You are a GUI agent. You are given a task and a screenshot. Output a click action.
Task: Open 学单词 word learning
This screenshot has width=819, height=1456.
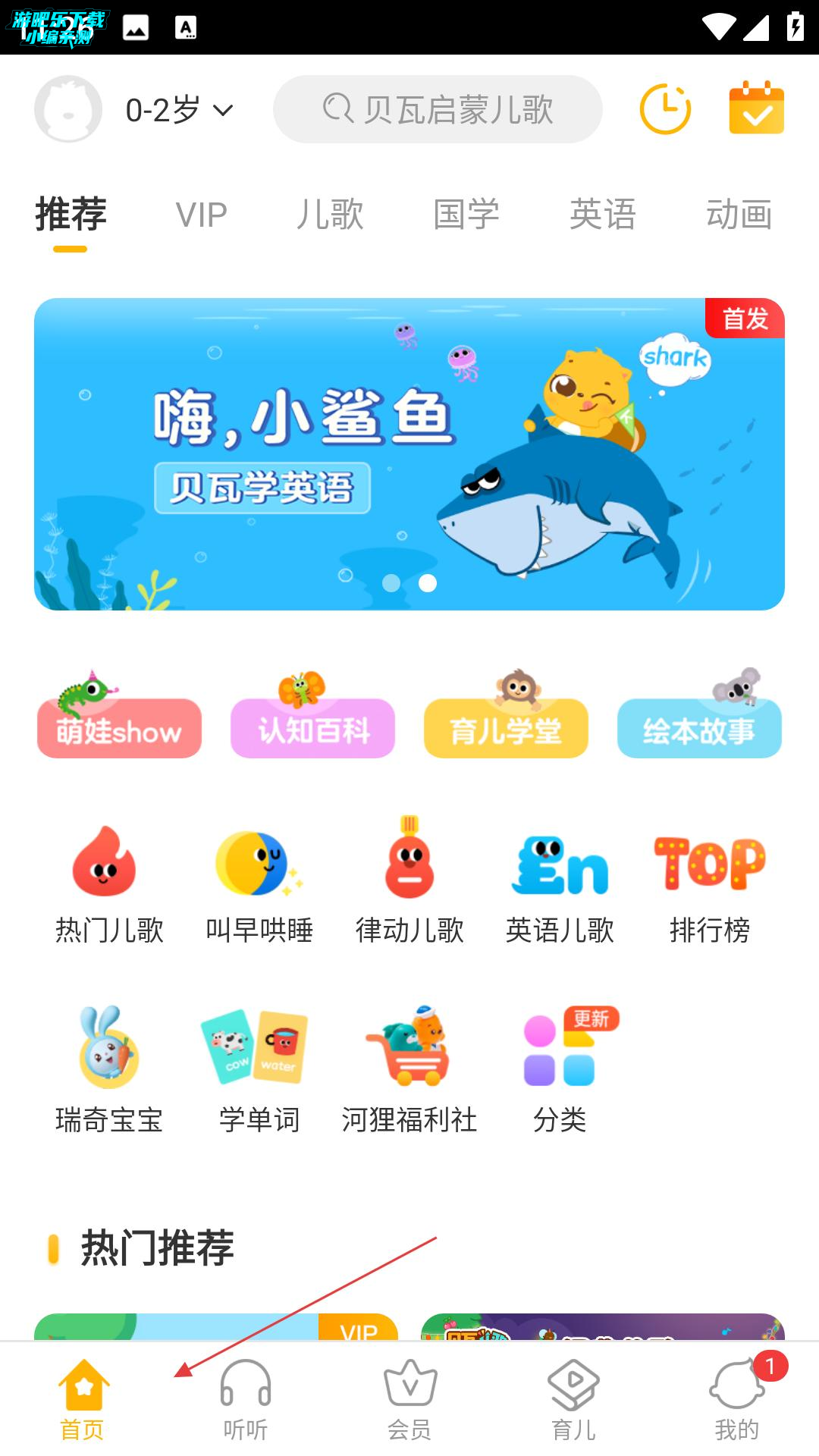(259, 1069)
